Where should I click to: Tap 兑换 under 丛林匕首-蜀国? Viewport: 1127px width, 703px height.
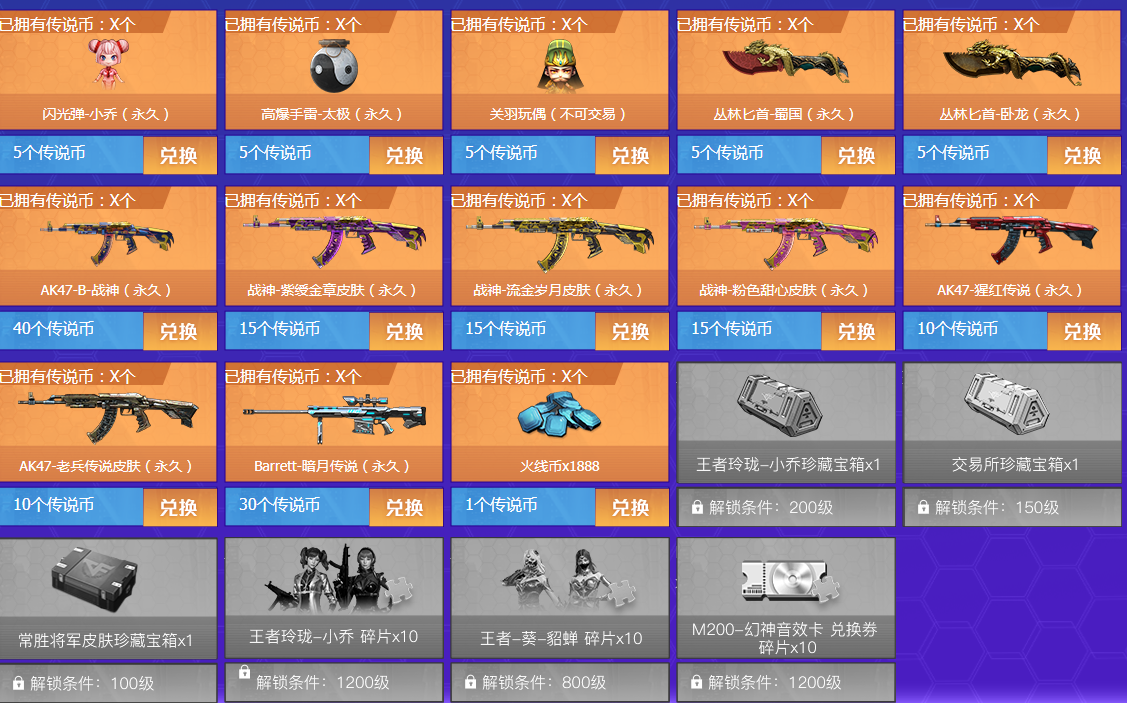tap(857, 155)
